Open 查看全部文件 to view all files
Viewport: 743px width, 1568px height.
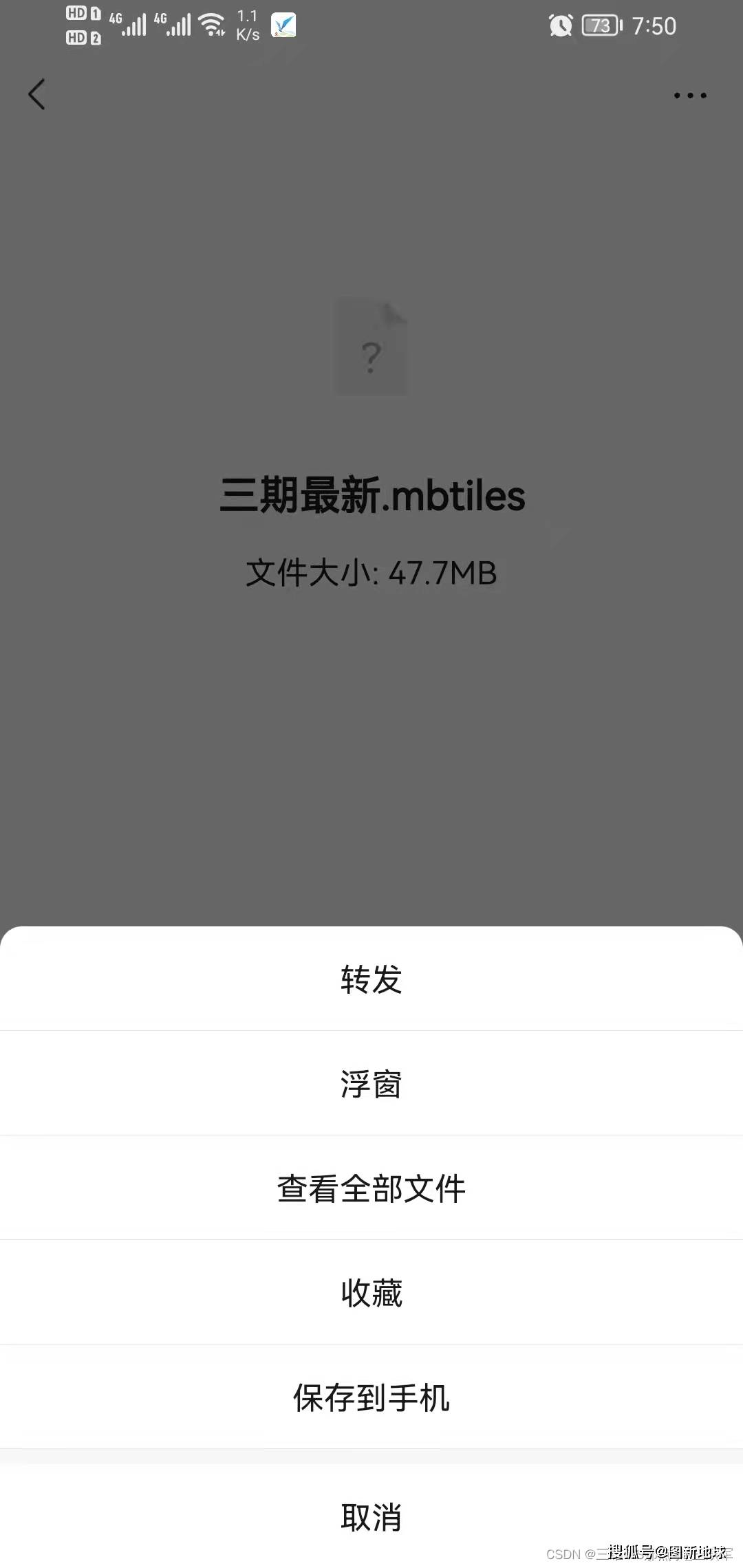pos(371,1188)
